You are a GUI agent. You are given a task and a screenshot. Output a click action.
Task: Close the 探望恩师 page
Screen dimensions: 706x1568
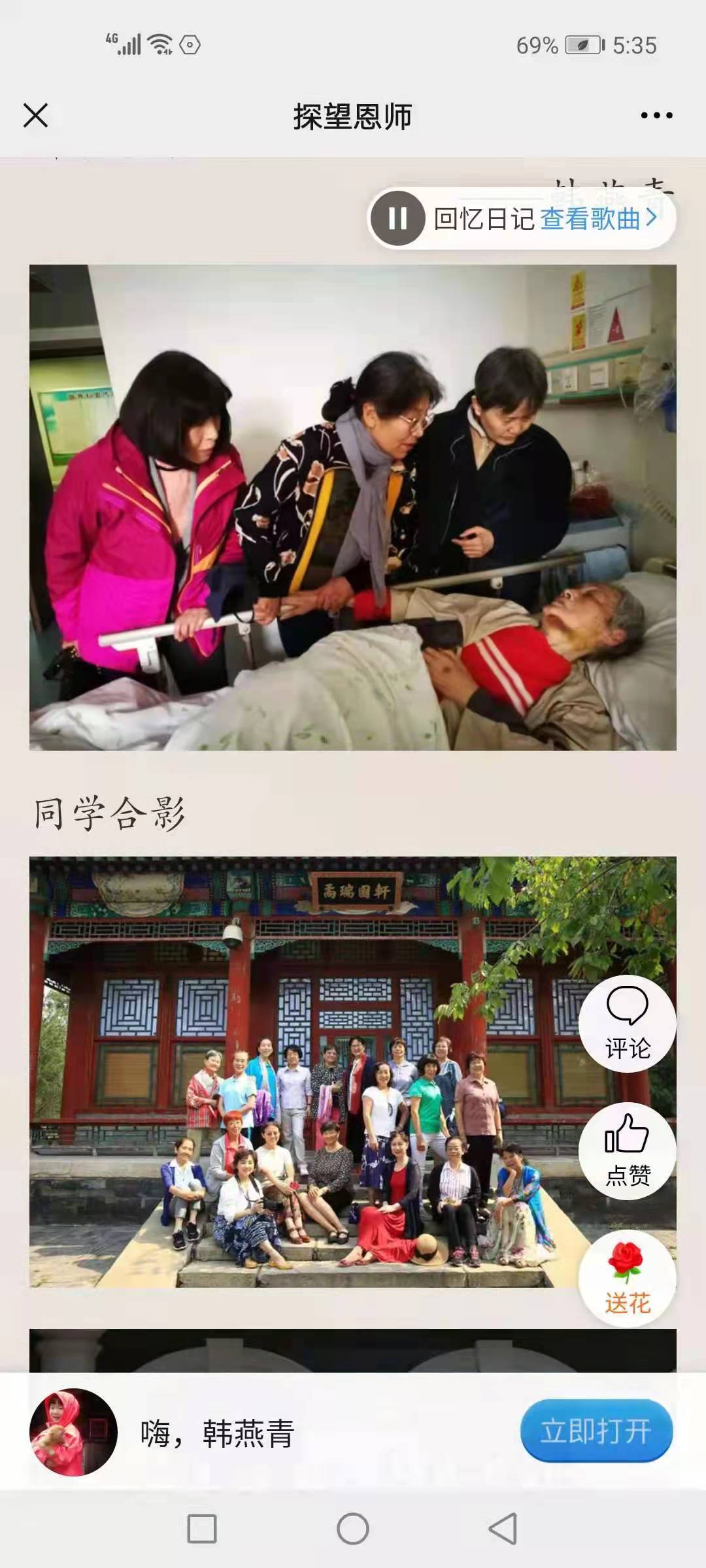(x=35, y=116)
